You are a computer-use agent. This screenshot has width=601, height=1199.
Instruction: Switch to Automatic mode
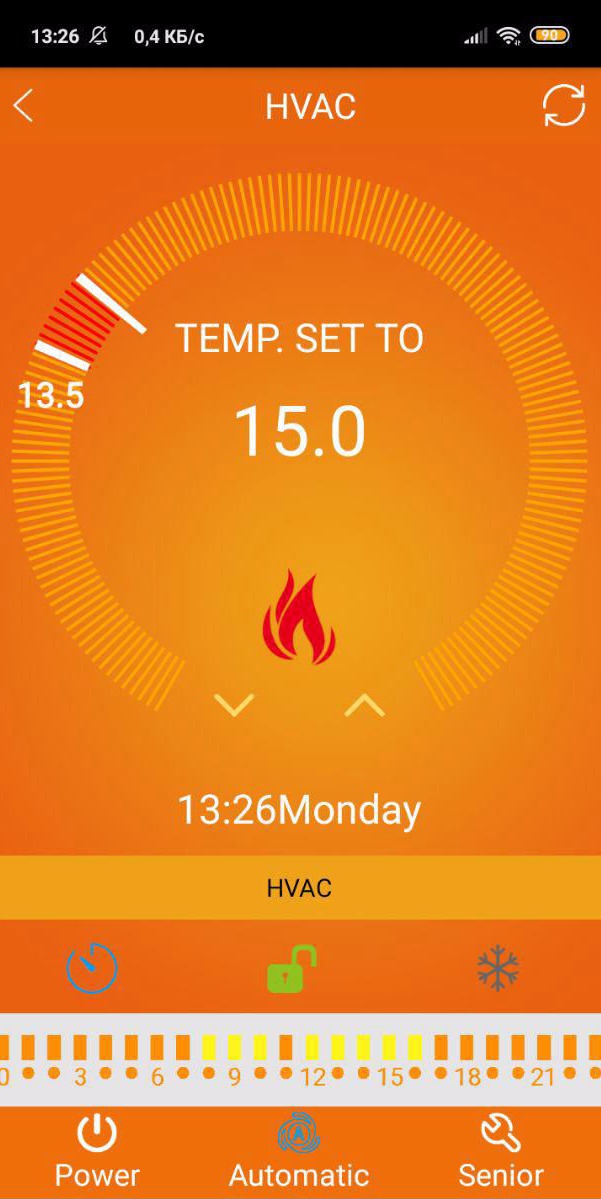tap(299, 1150)
